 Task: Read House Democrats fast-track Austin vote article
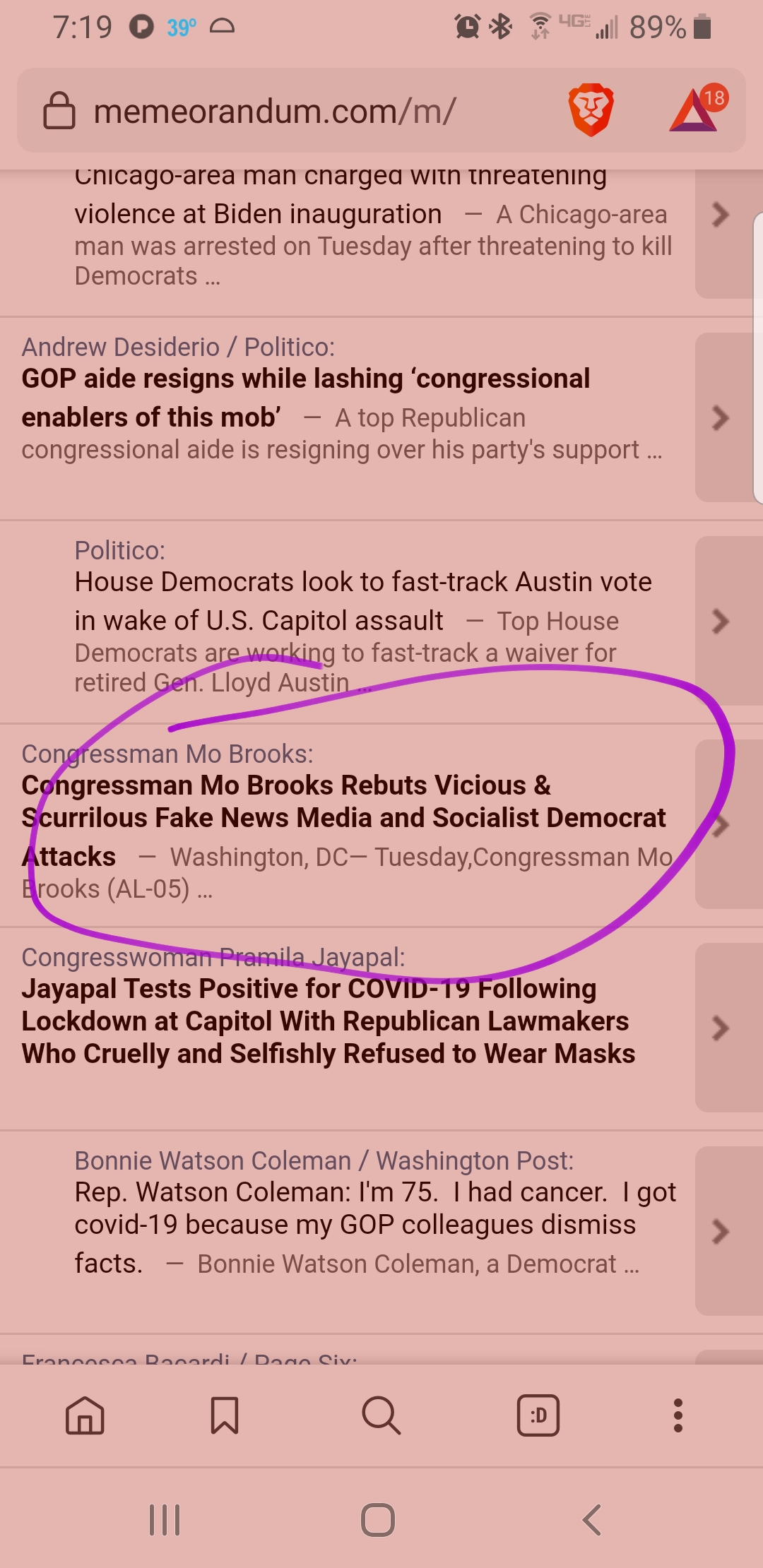(363, 601)
